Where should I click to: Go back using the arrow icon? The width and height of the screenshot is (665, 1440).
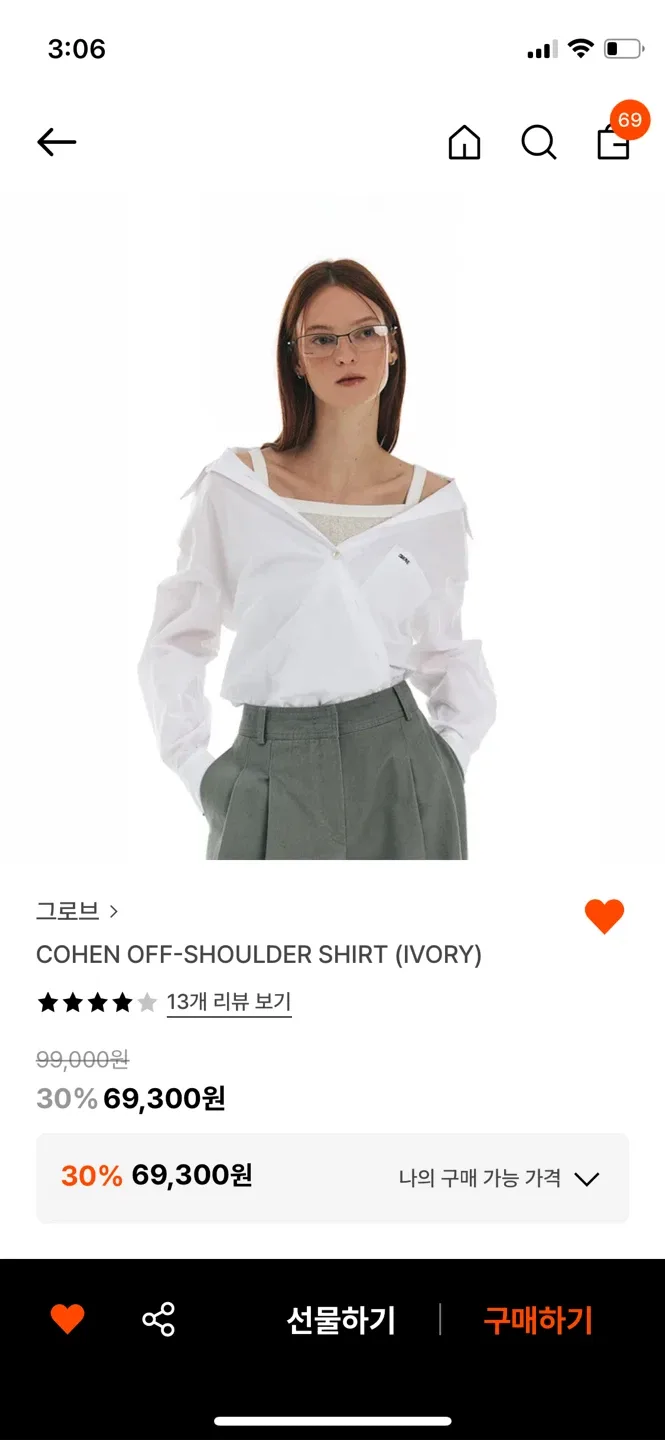(x=57, y=143)
